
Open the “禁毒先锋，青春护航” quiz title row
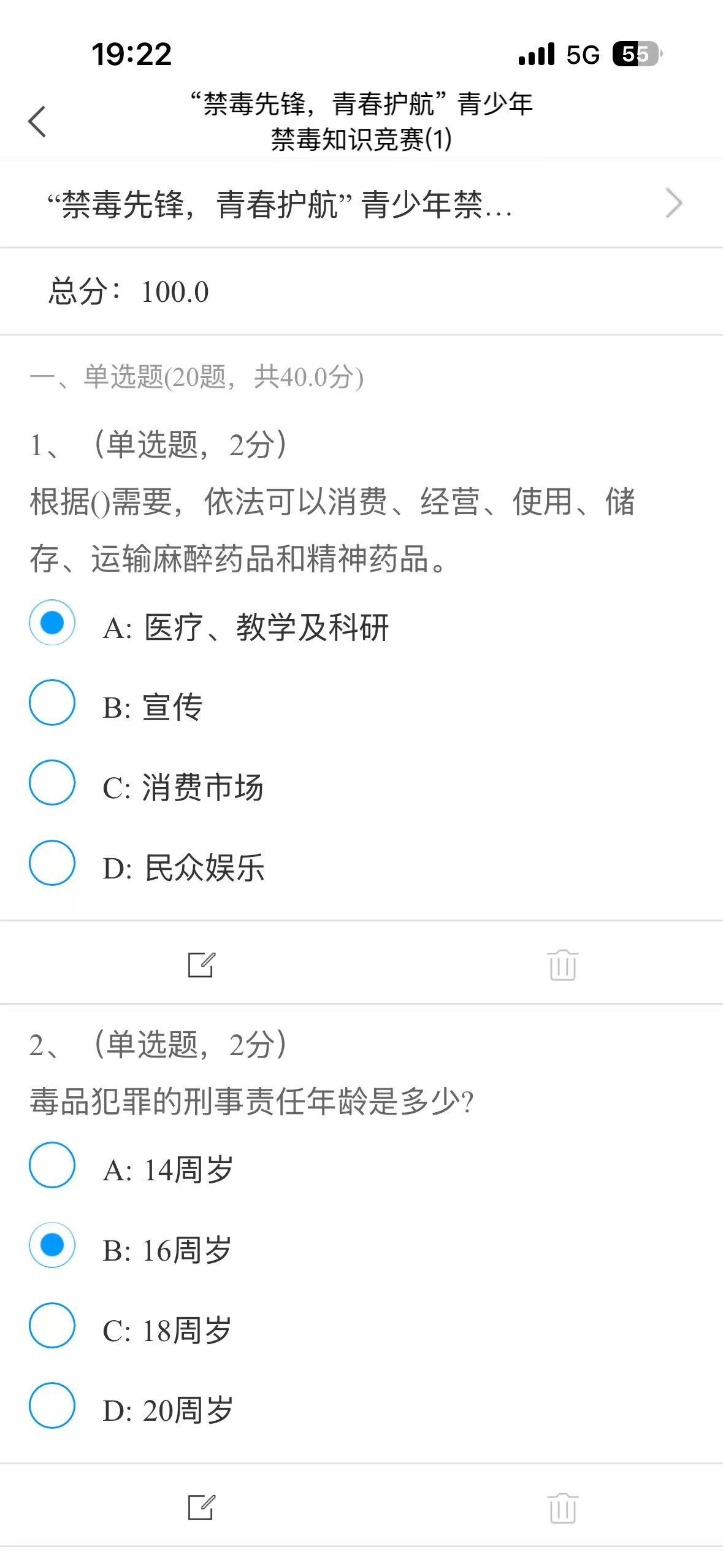coord(361,204)
